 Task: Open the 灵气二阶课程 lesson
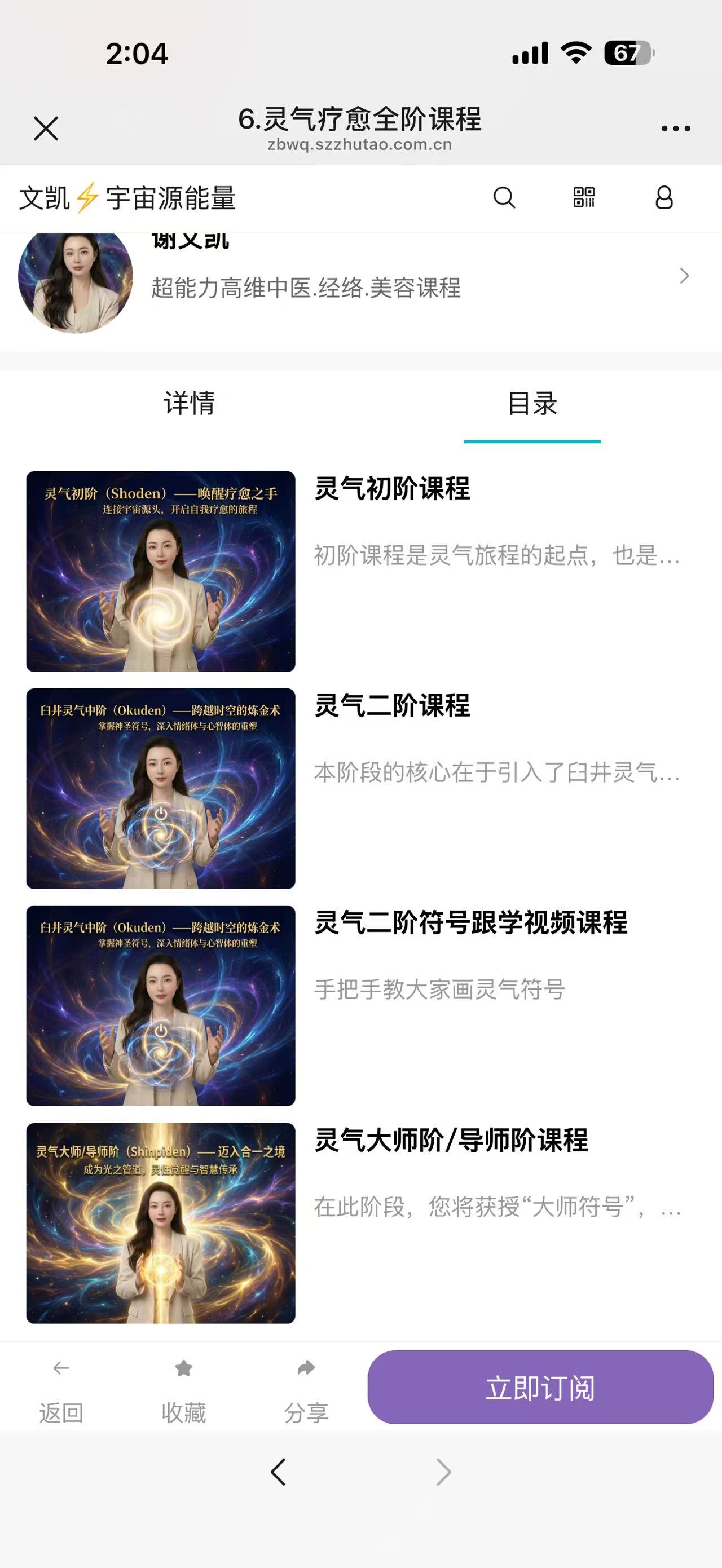click(x=392, y=706)
